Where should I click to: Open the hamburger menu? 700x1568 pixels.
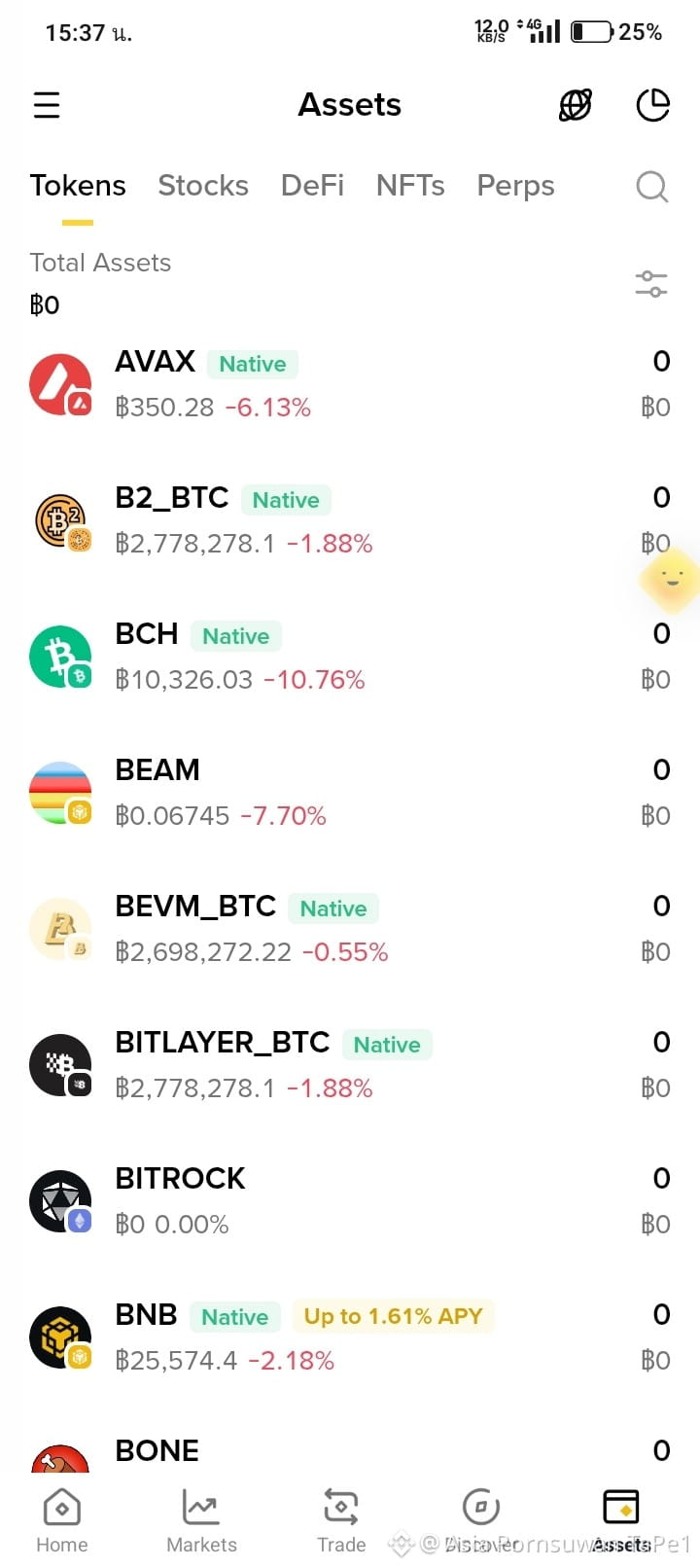(47, 105)
